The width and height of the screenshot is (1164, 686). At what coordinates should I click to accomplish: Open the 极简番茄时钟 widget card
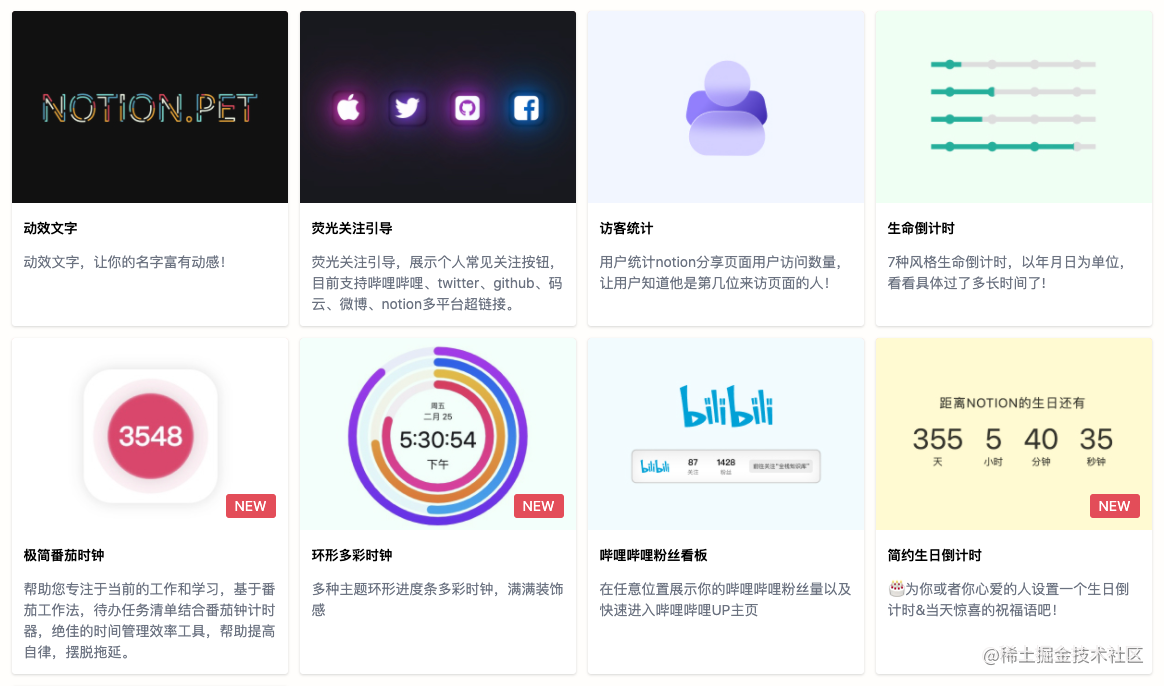150,505
